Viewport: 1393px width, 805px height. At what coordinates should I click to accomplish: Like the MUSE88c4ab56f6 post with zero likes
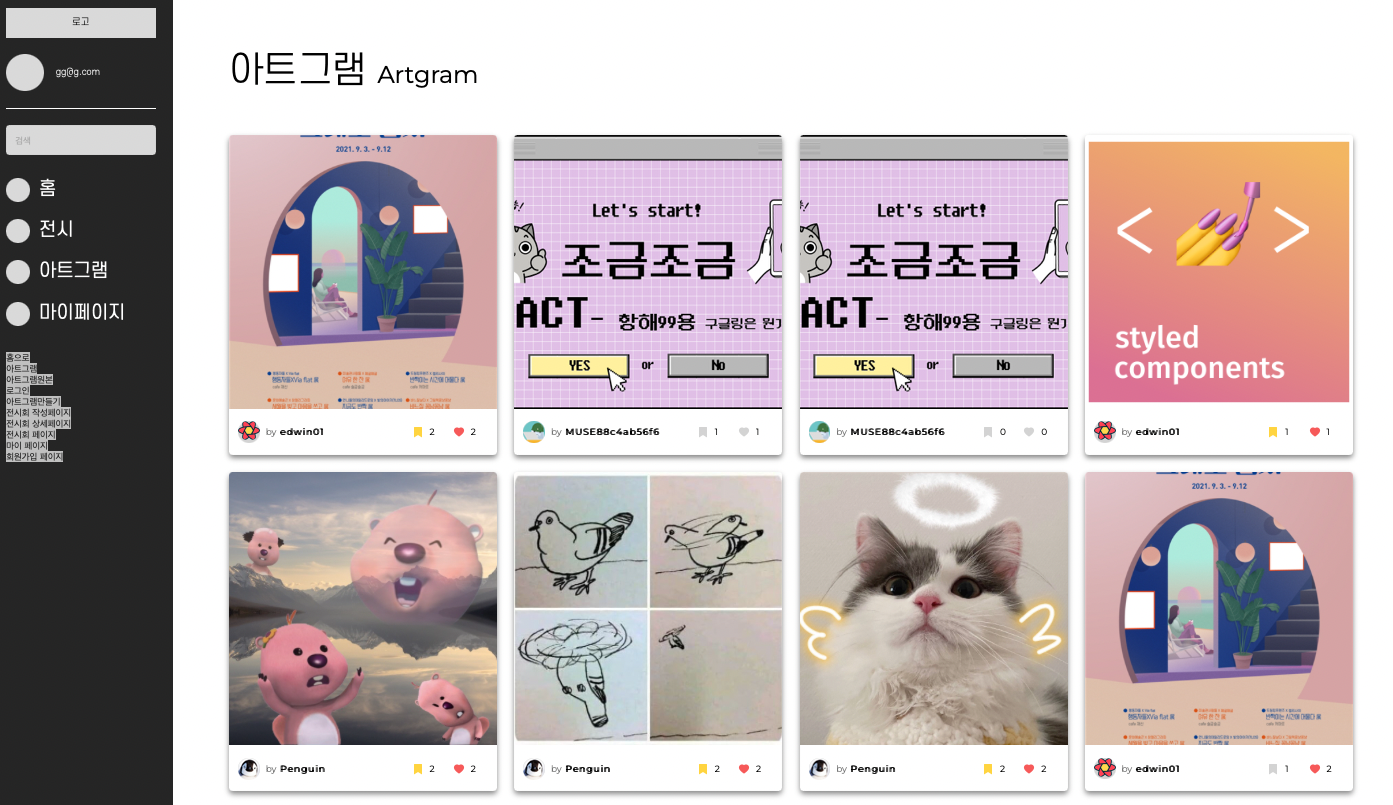pyautogui.click(x=1029, y=432)
